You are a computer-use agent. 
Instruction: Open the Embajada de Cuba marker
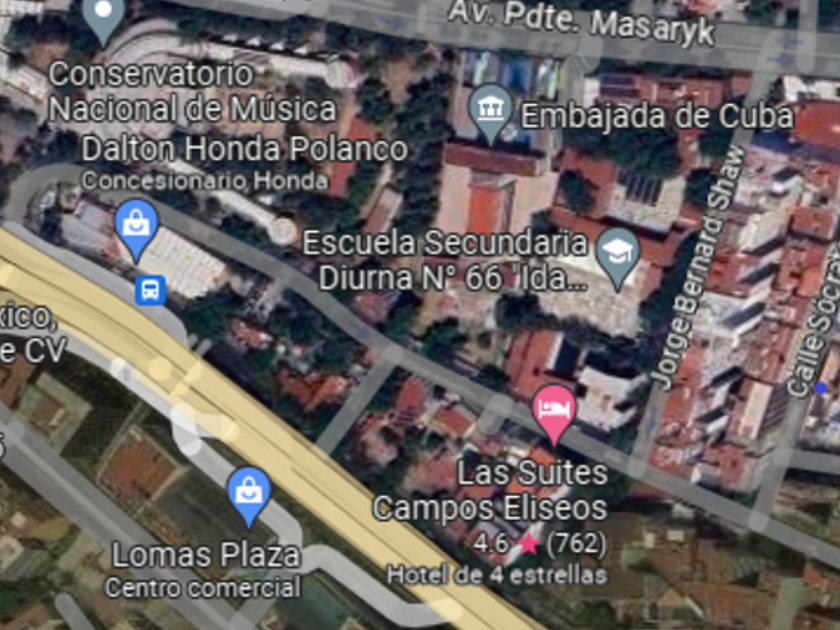(490, 112)
